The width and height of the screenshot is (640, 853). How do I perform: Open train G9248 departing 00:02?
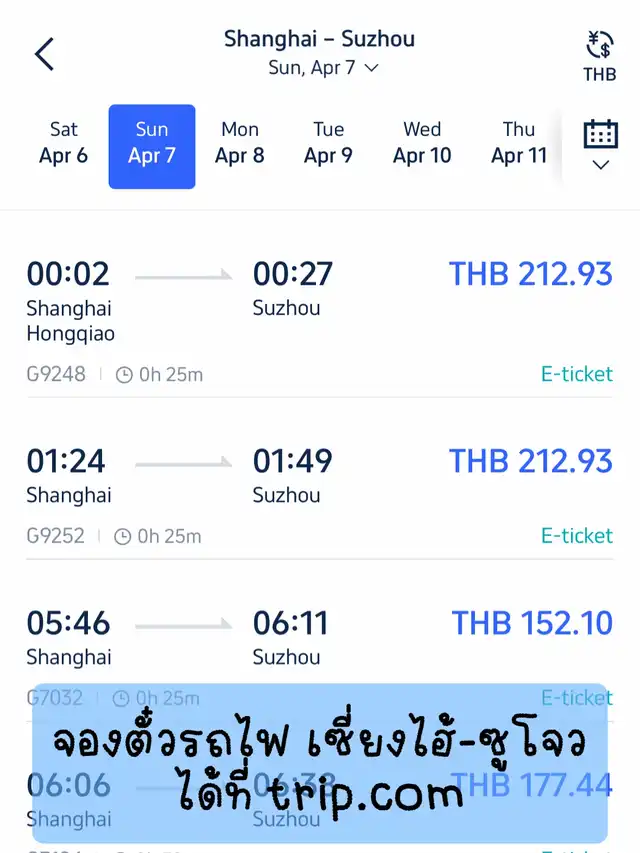[x=320, y=320]
